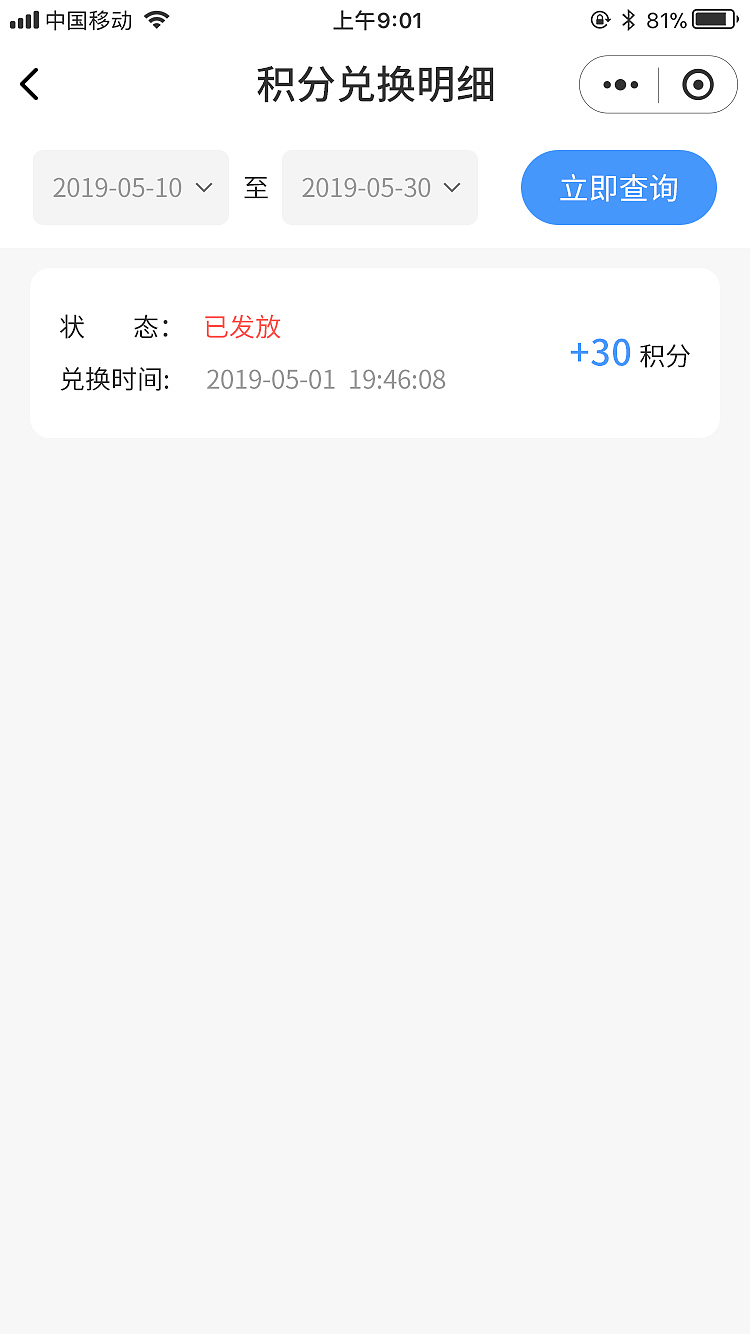The width and height of the screenshot is (750, 1334).
Task: Select the +30 points value
Action: (x=600, y=353)
